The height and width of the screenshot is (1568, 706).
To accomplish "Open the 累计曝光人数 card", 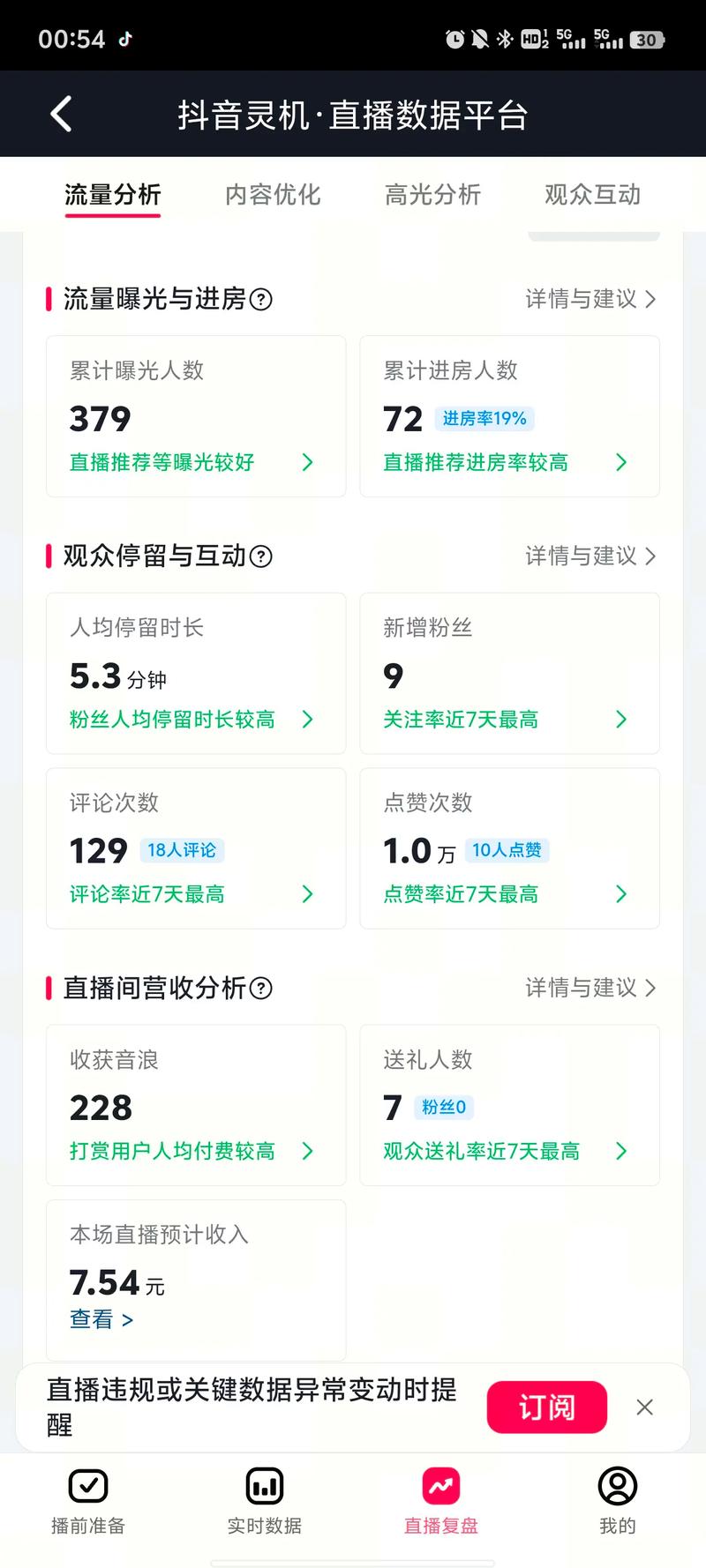I will point(196,416).
